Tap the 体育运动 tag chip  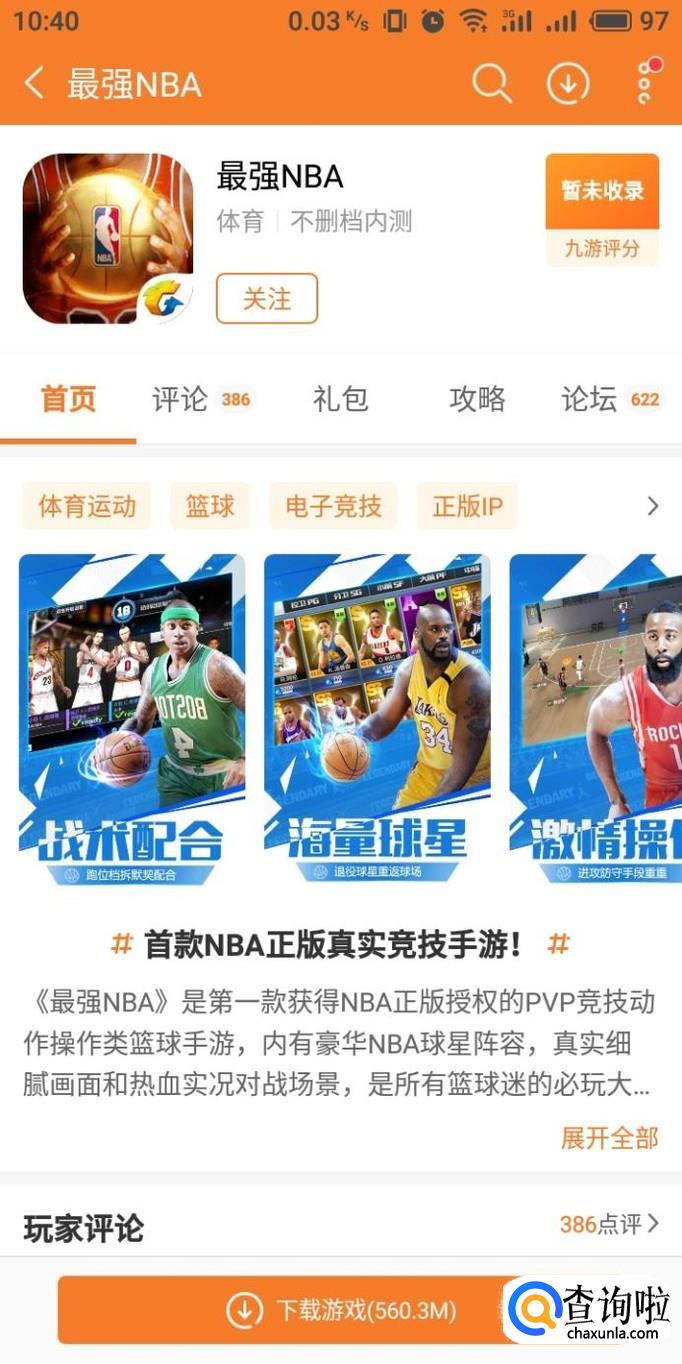click(87, 506)
